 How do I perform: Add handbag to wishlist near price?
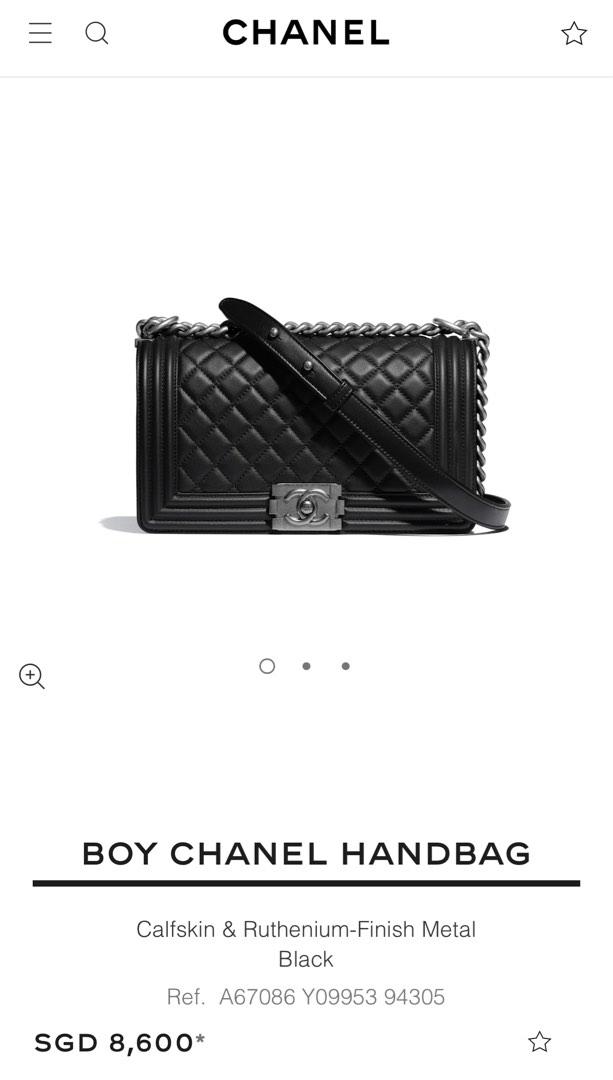pos(539,1042)
